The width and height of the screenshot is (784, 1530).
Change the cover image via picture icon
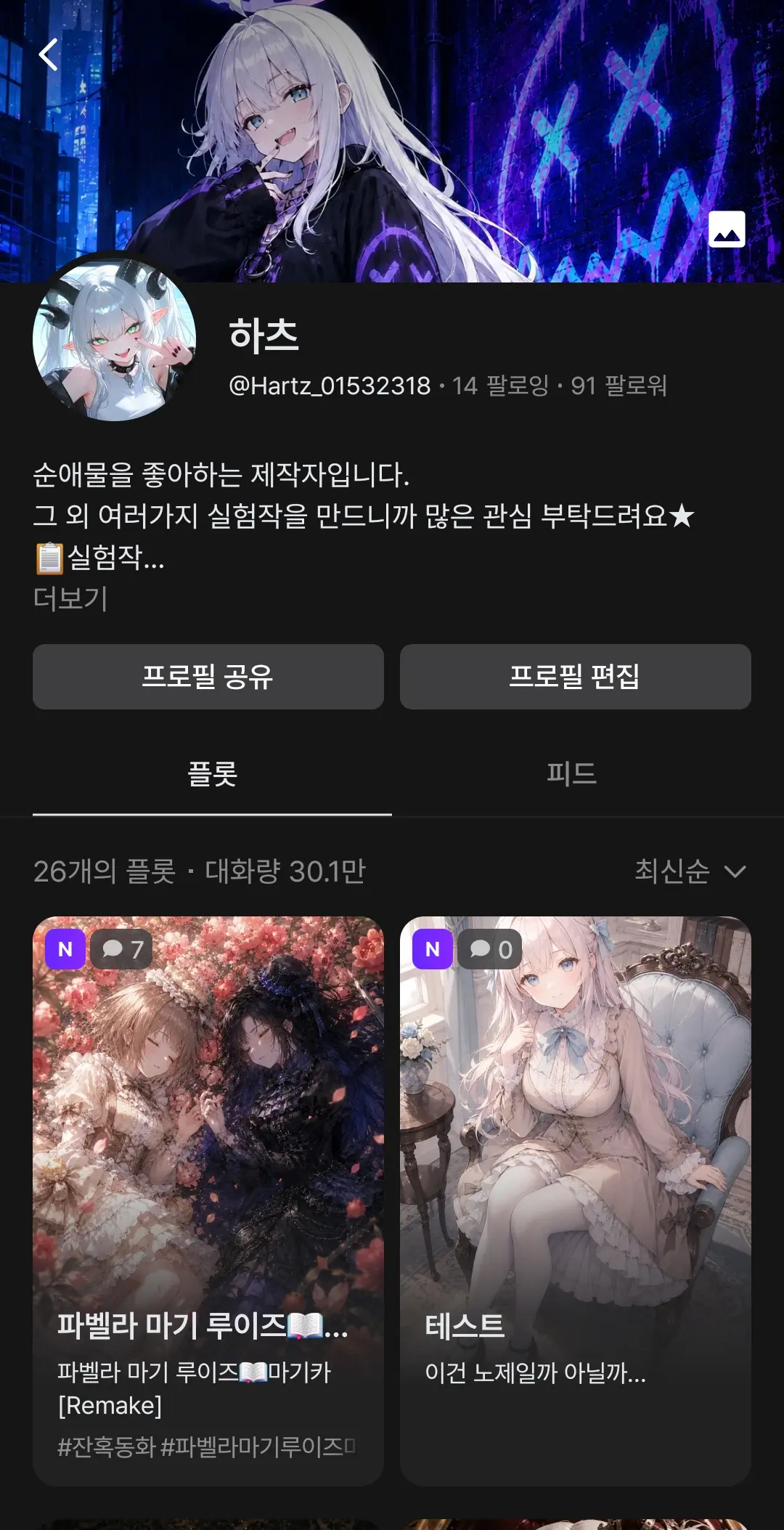[x=727, y=229]
